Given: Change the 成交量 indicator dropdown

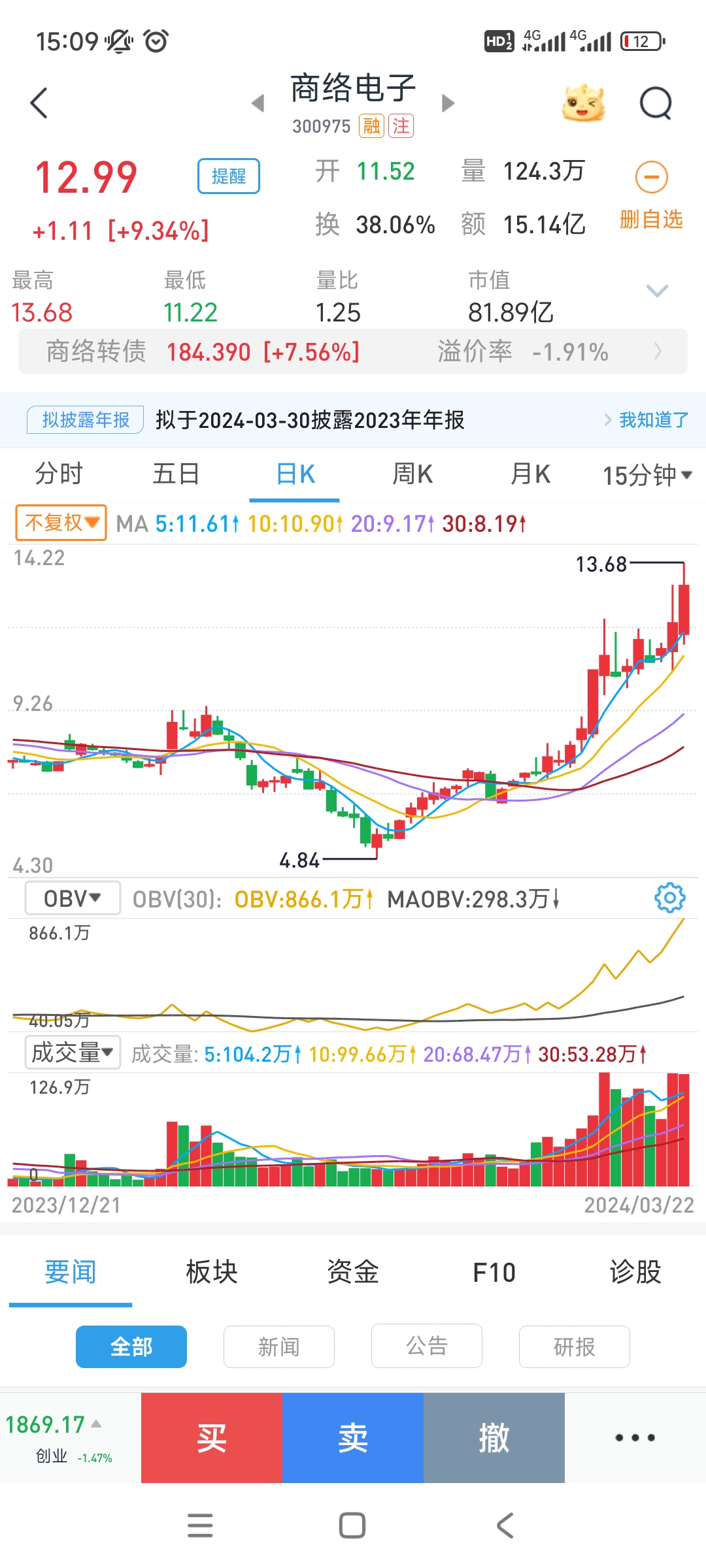Looking at the screenshot, I should [x=73, y=1053].
